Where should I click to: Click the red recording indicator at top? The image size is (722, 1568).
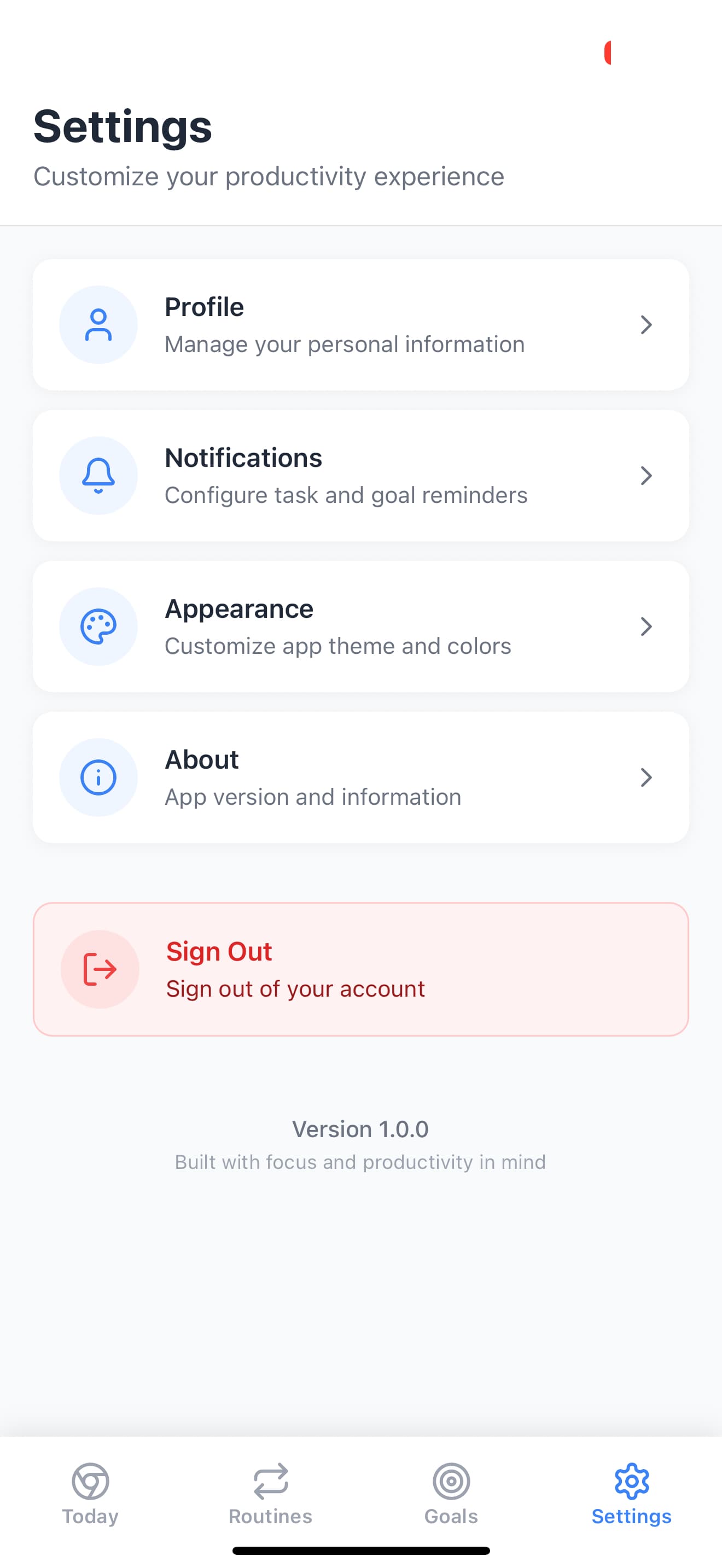click(x=608, y=54)
